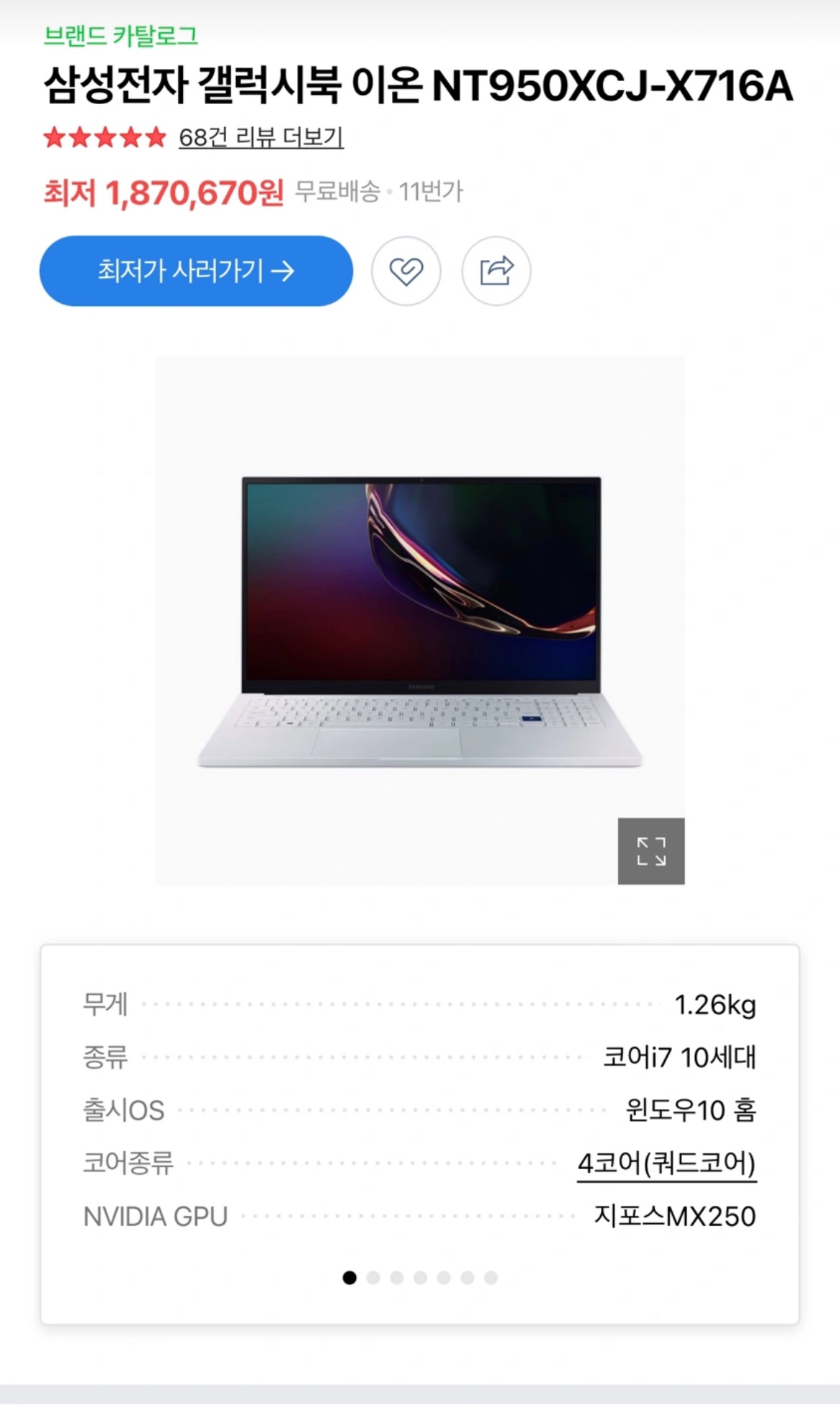Tap 최저가 사러가기 button
Image resolution: width=840 pixels, height=1422 pixels.
pyautogui.click(x=196, y=271)
